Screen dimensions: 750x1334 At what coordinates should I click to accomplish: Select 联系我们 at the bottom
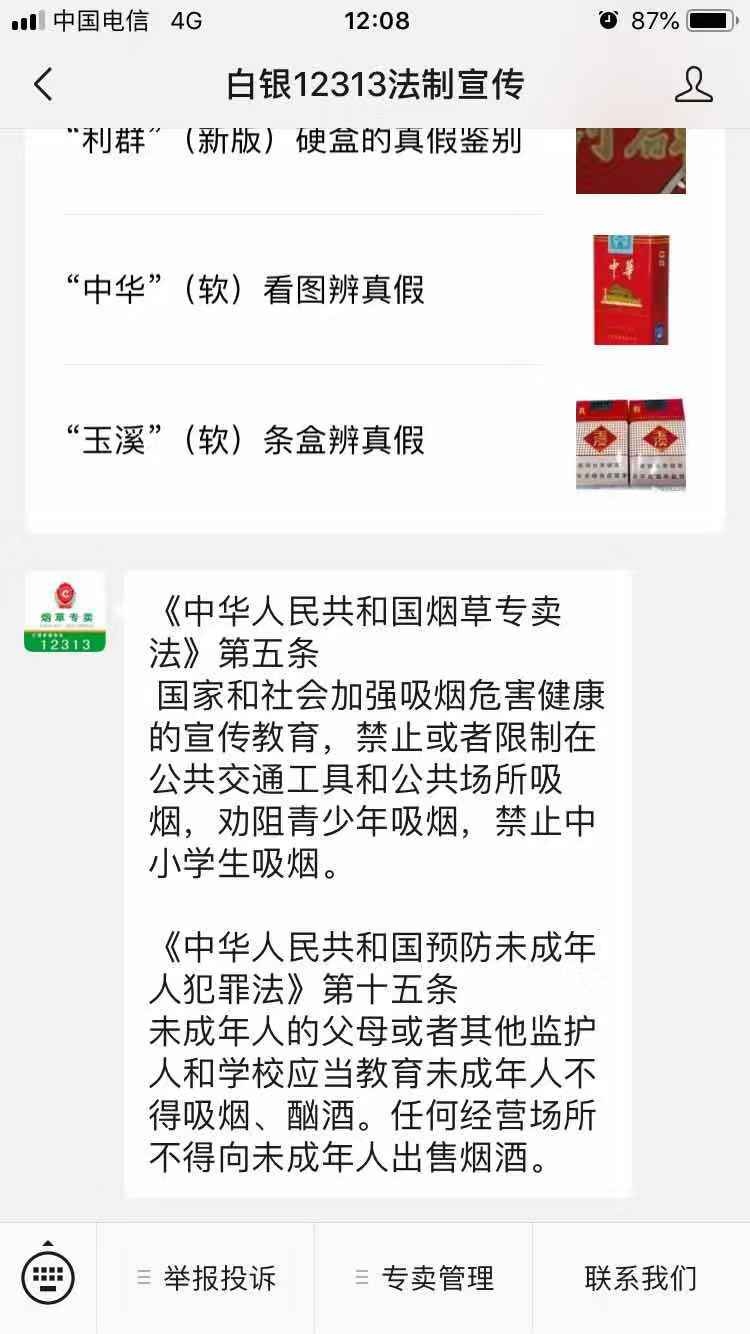pyautogui.click(x=640, y=1278)
